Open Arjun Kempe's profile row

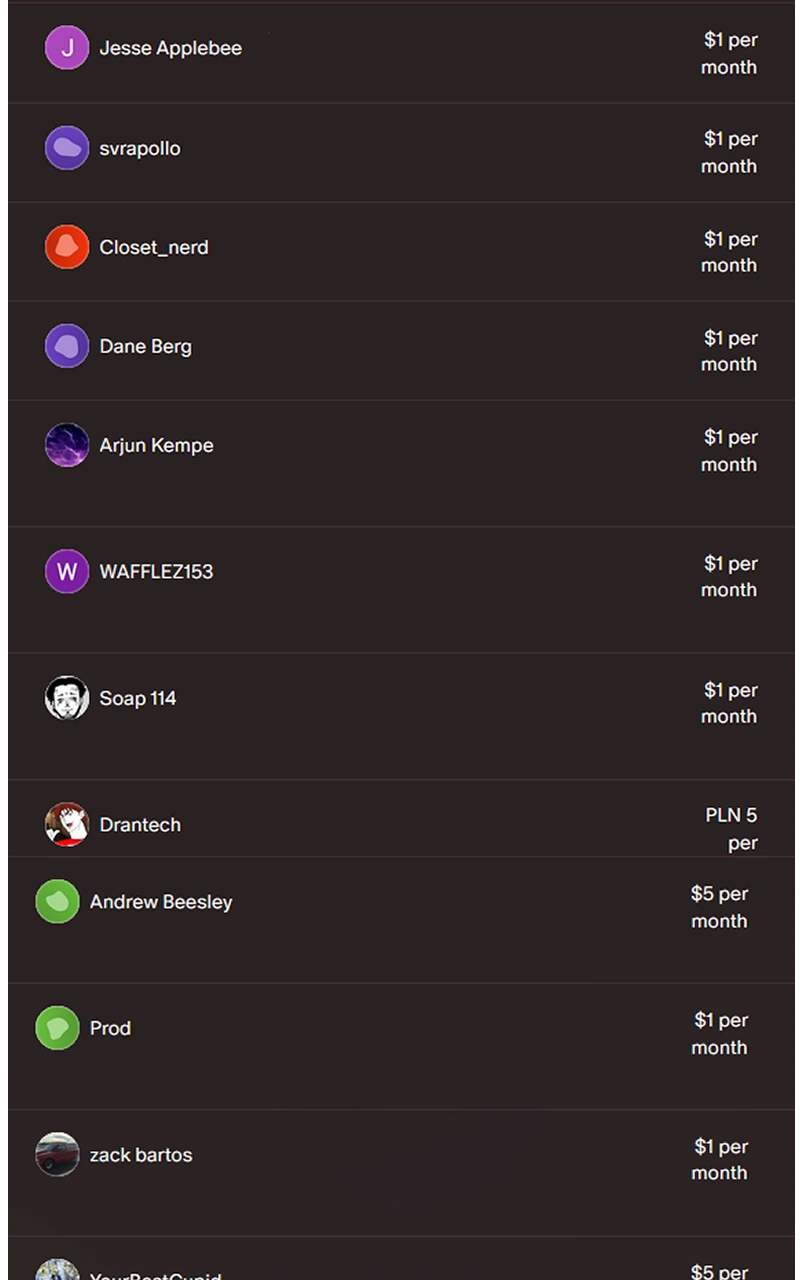click(401, 463)
